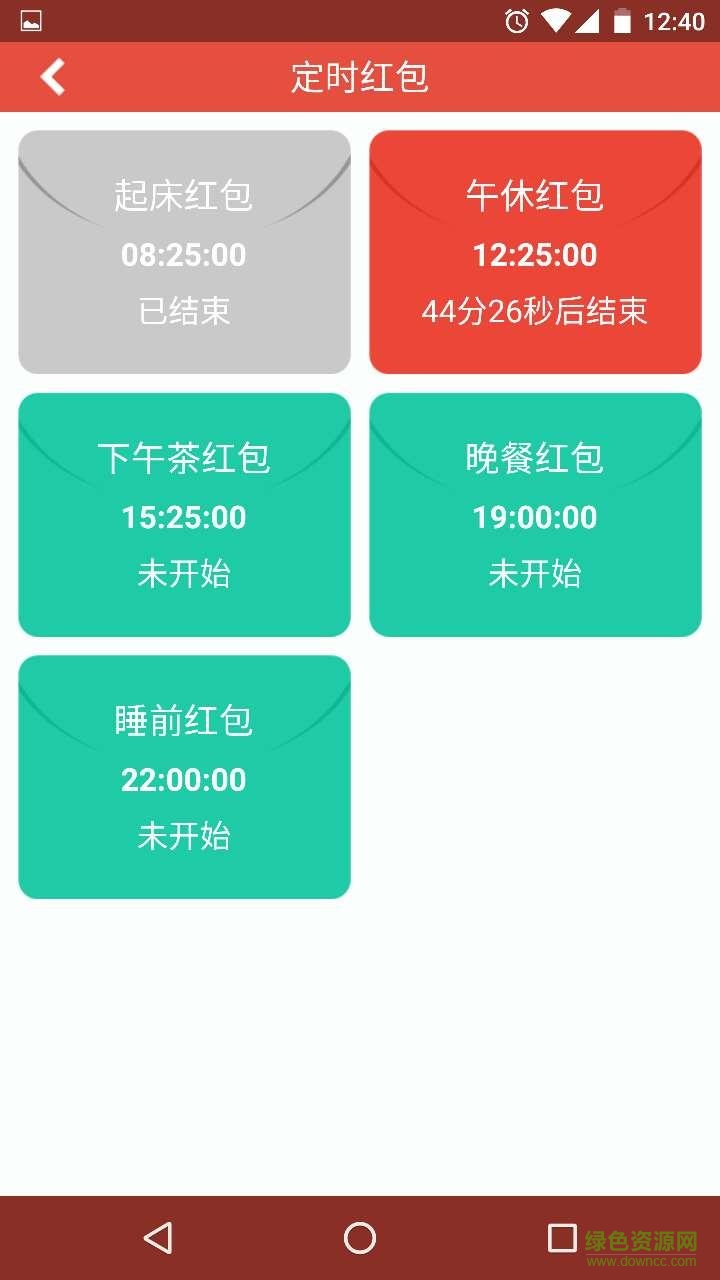The image size is (720, 1280).
Task: Tap the 晚餐红包 card
Action: [x=535, y=515]
